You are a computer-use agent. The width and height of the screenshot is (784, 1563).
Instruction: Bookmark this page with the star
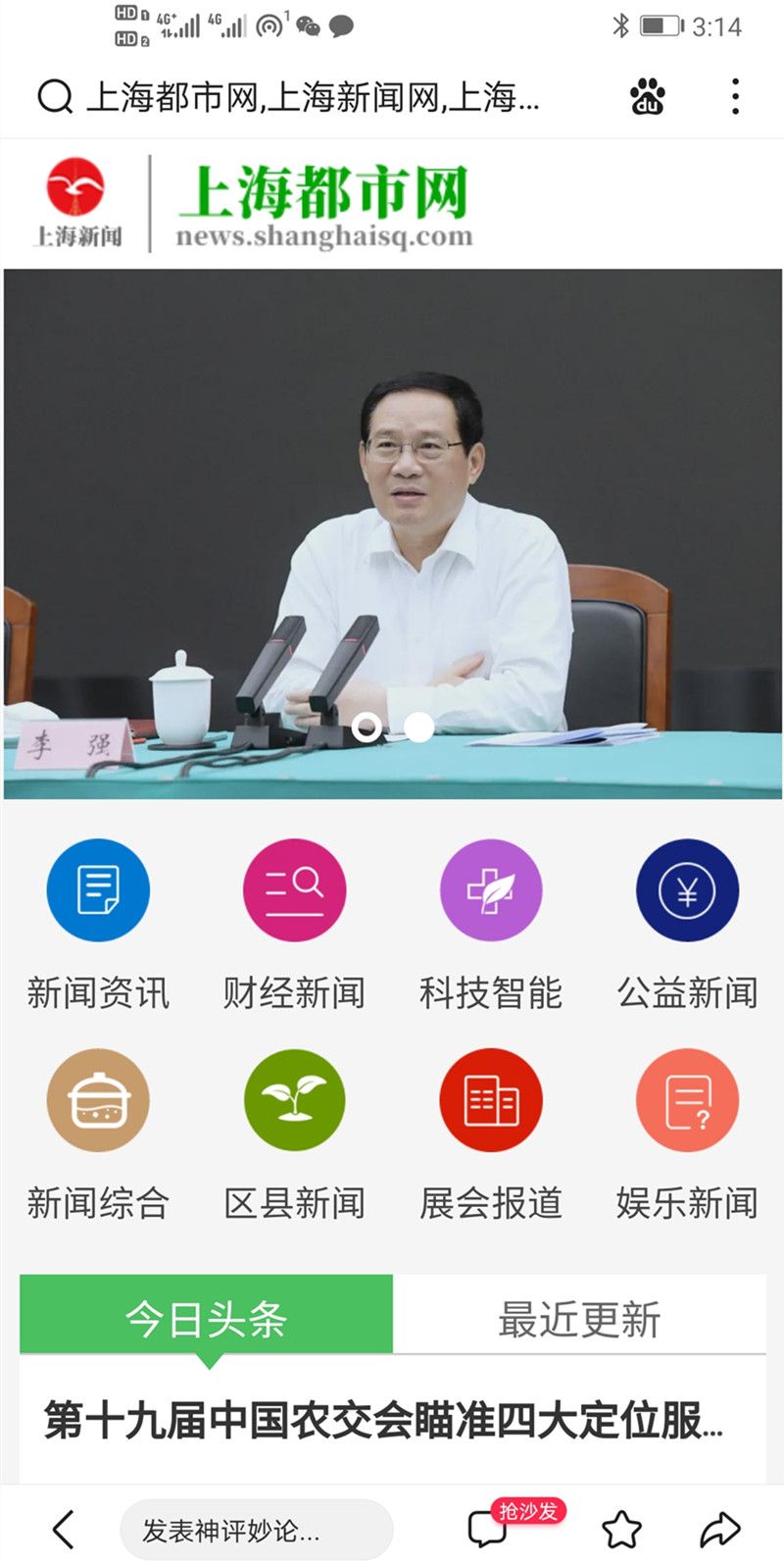click(621, 1529)
